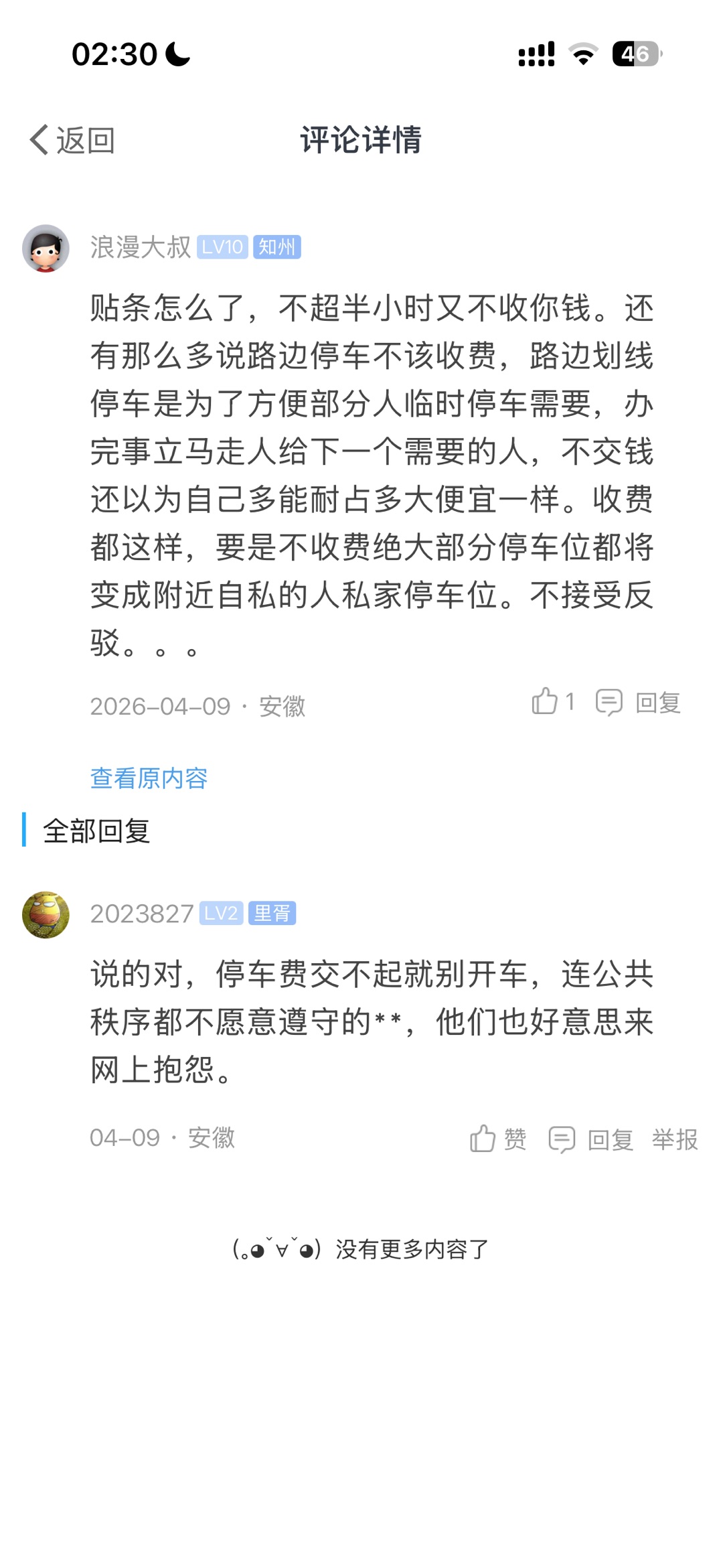Open 2023827's profile avatar
723x1568 pixels.
pyautogui.click(x=46, y=914)
